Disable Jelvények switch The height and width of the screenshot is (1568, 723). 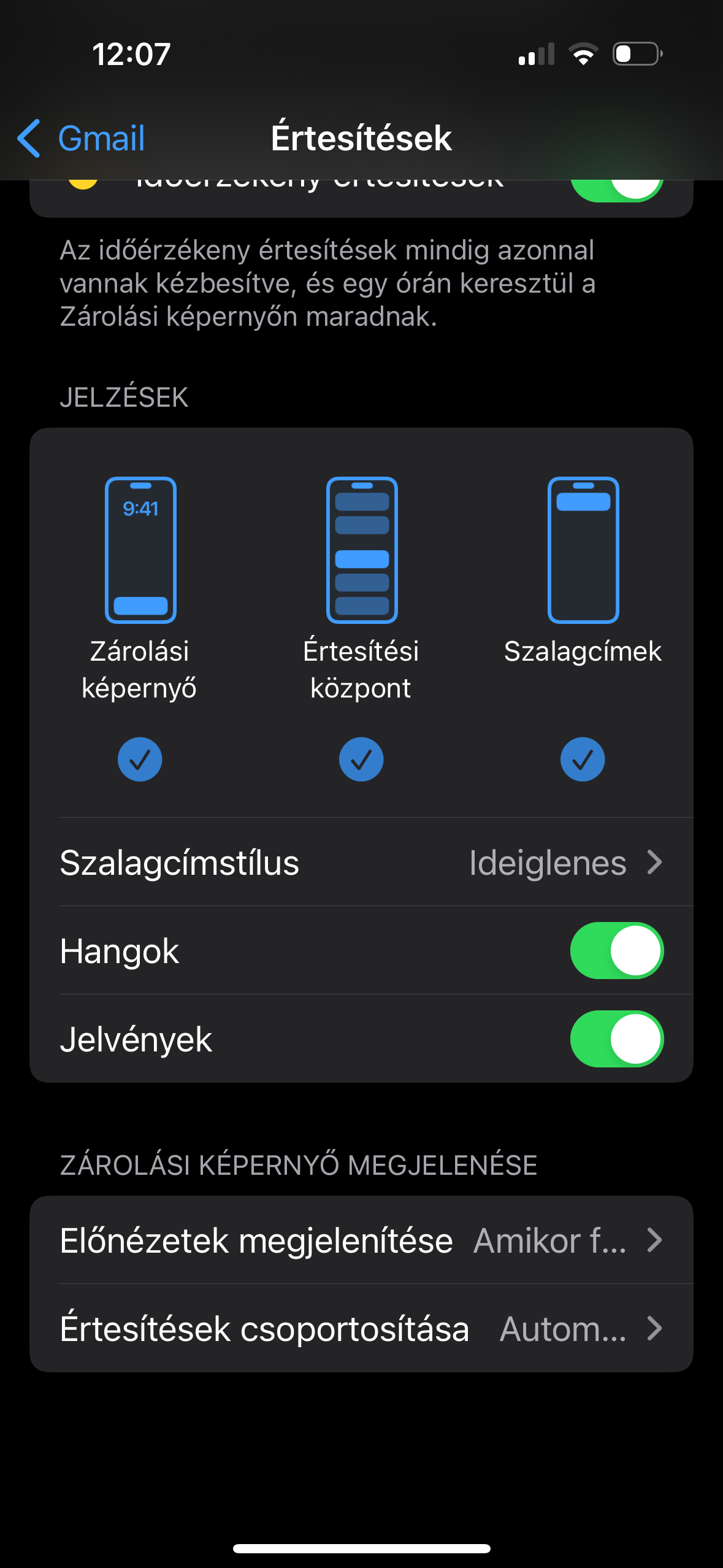tap(617, 1039)
